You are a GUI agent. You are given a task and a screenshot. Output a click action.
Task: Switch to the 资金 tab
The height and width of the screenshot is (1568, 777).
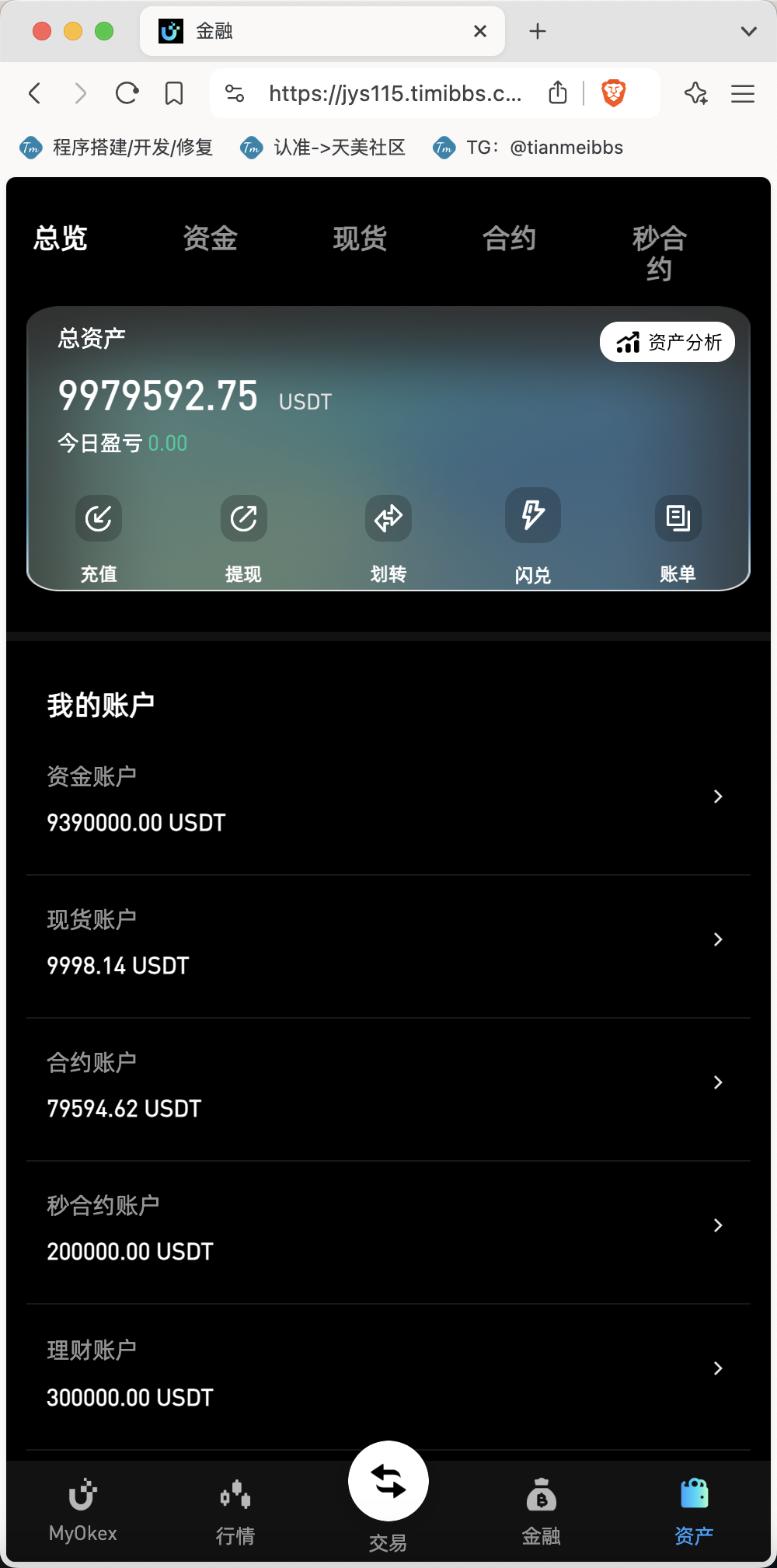(x=210, y=238)
